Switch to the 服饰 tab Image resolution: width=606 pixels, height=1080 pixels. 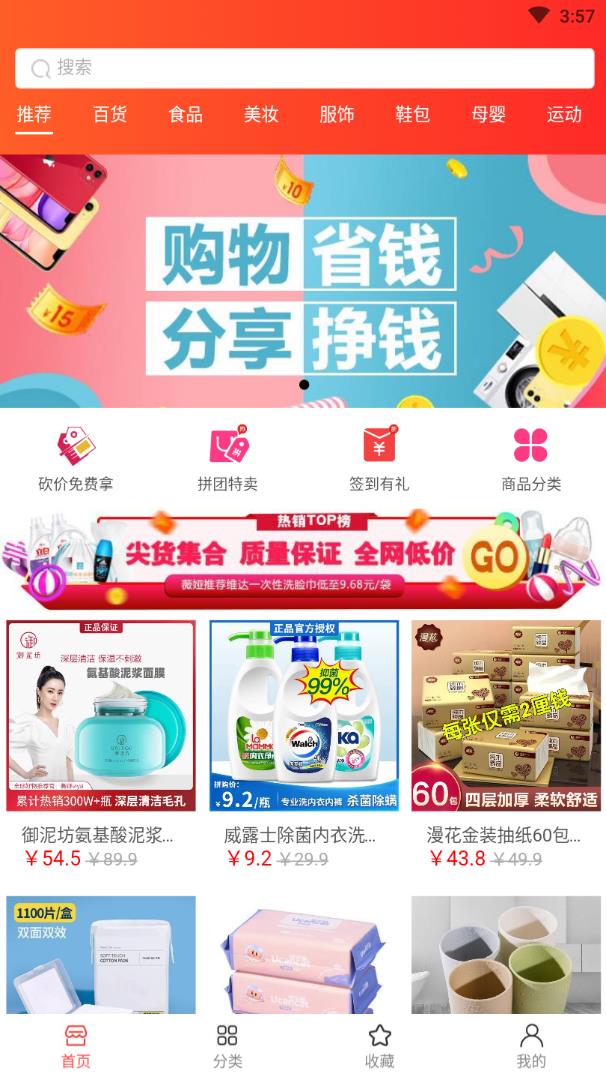(337, 115)
